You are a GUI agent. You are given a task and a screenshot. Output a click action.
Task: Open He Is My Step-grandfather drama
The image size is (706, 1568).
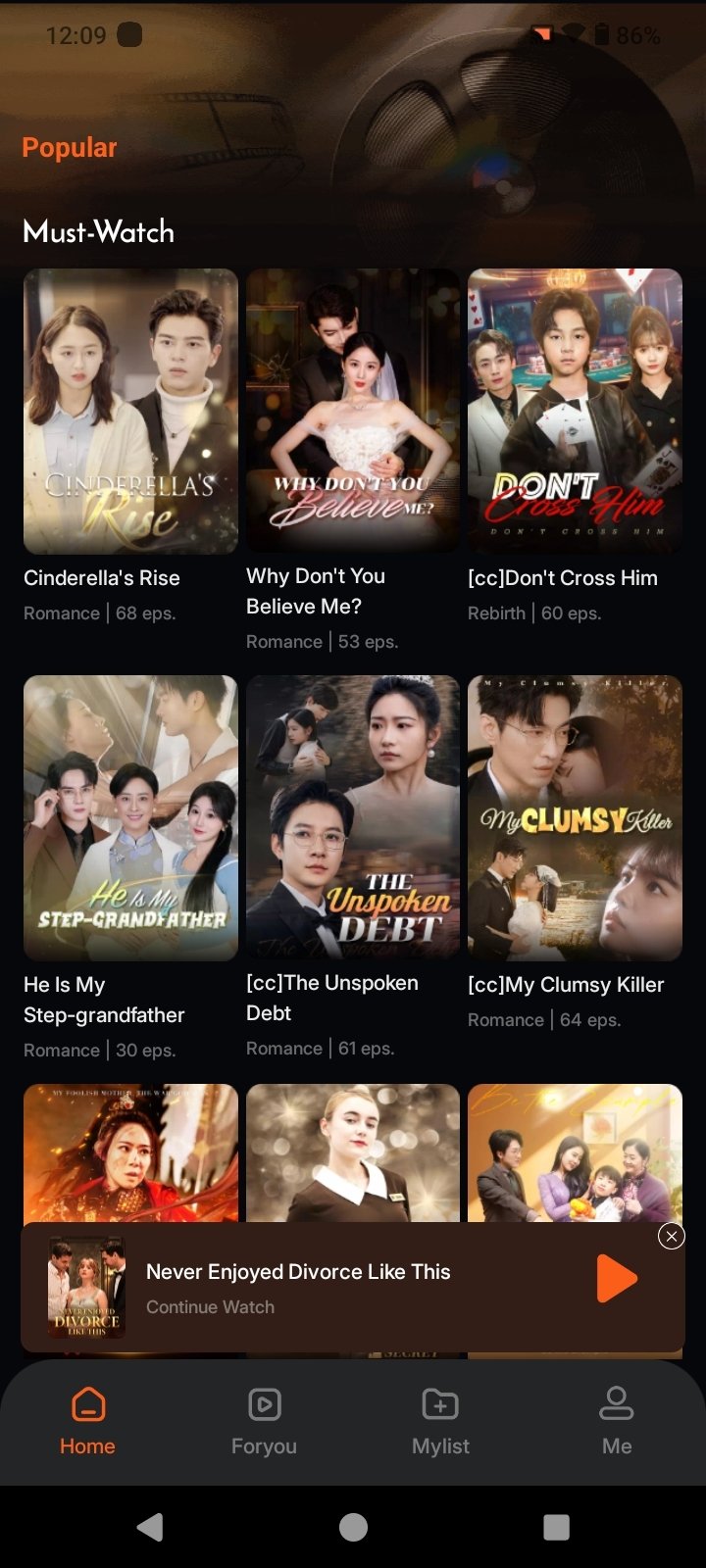pyautogui.click(x=130, y=818)
